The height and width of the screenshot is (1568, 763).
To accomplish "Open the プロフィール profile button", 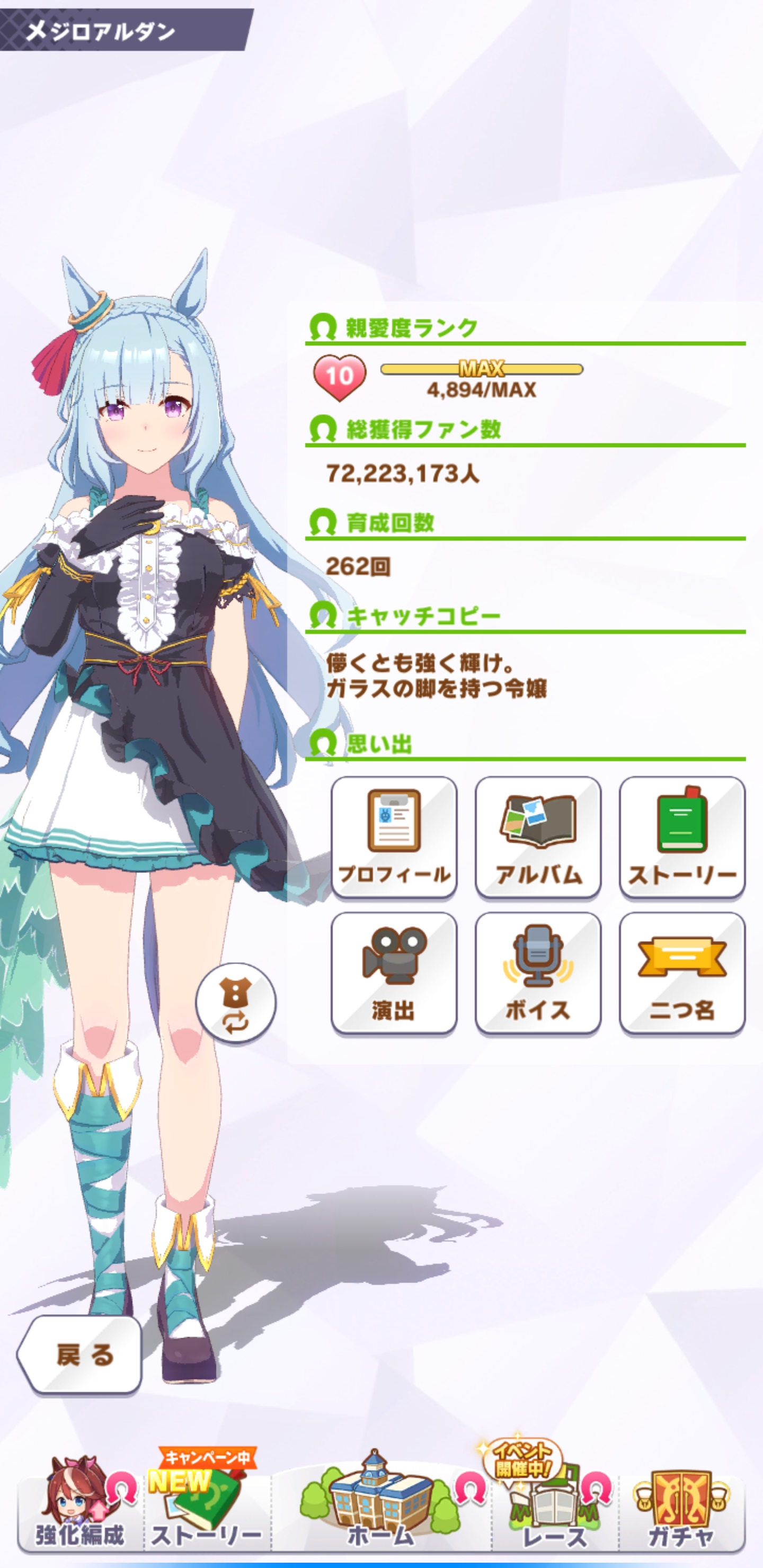I will [x=394, y=836].
